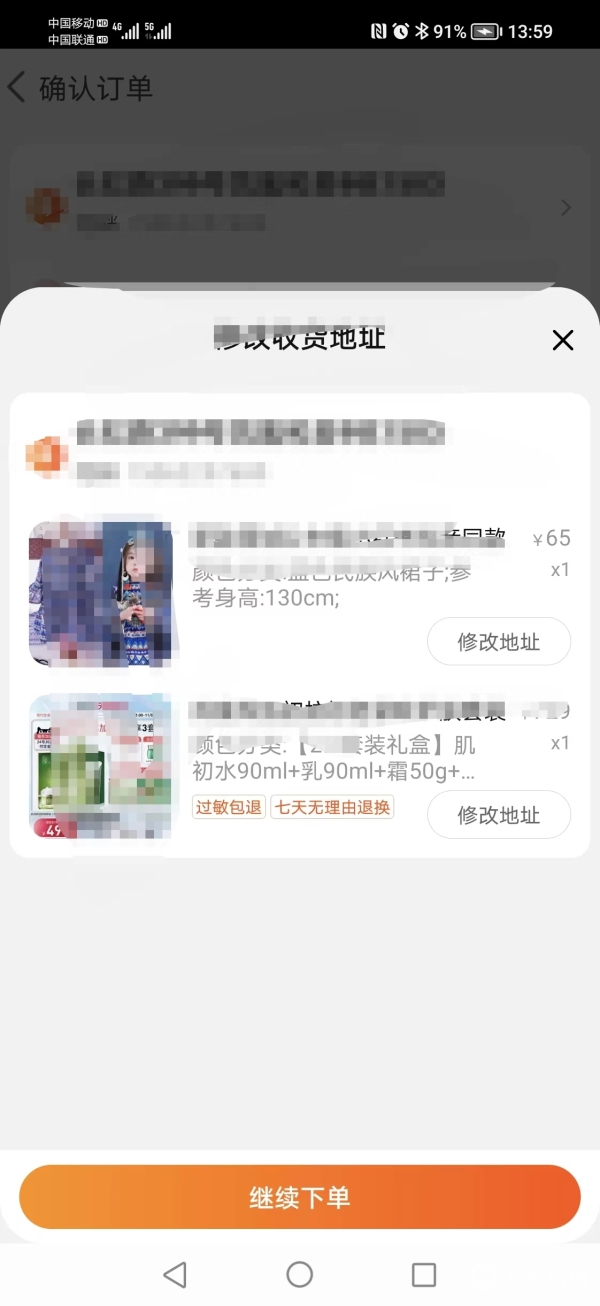Open the skincare gift box thumbnail
The image size is (600, 1306).
click(100, 766)
